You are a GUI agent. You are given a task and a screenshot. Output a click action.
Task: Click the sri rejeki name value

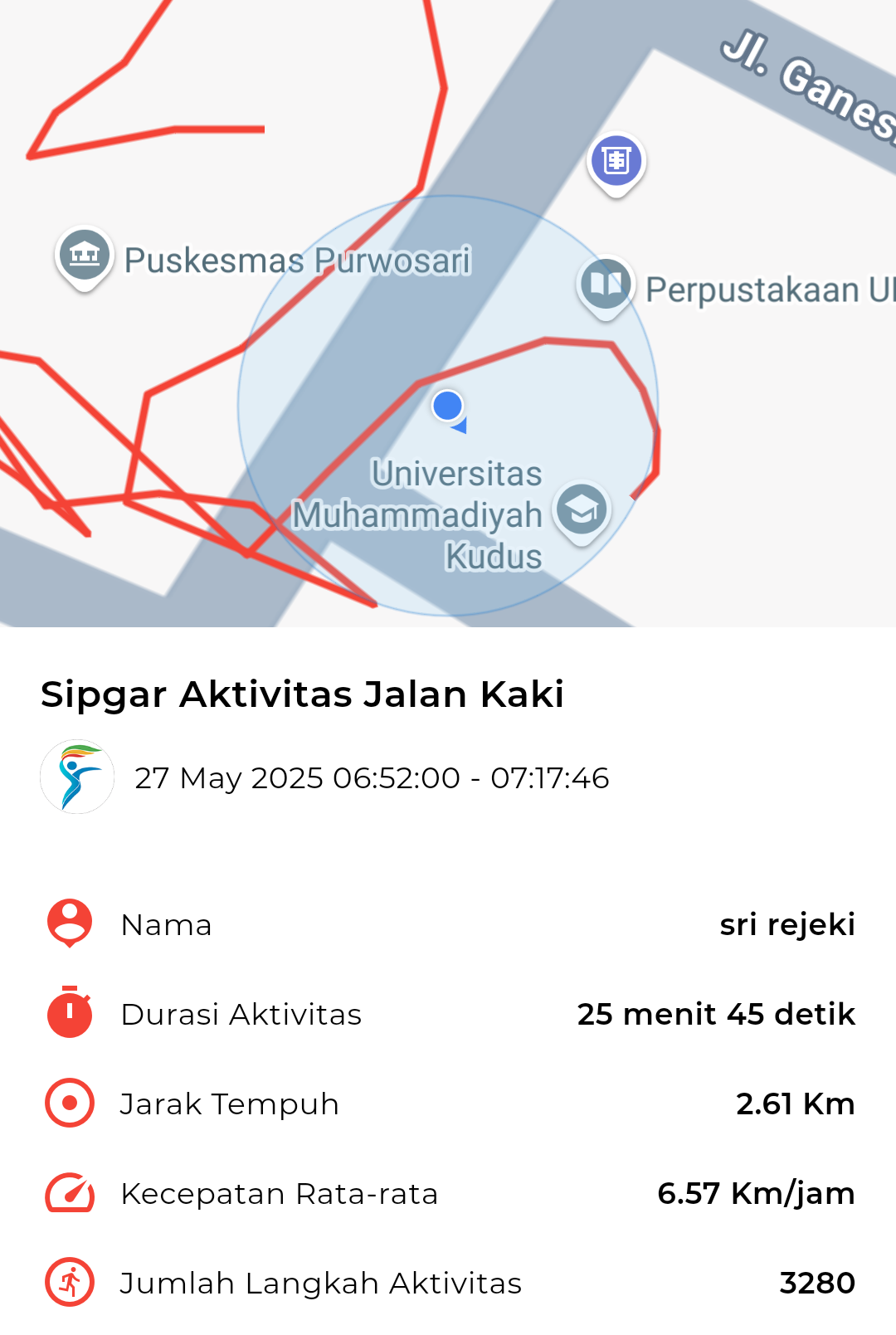(x=786, y=923)
